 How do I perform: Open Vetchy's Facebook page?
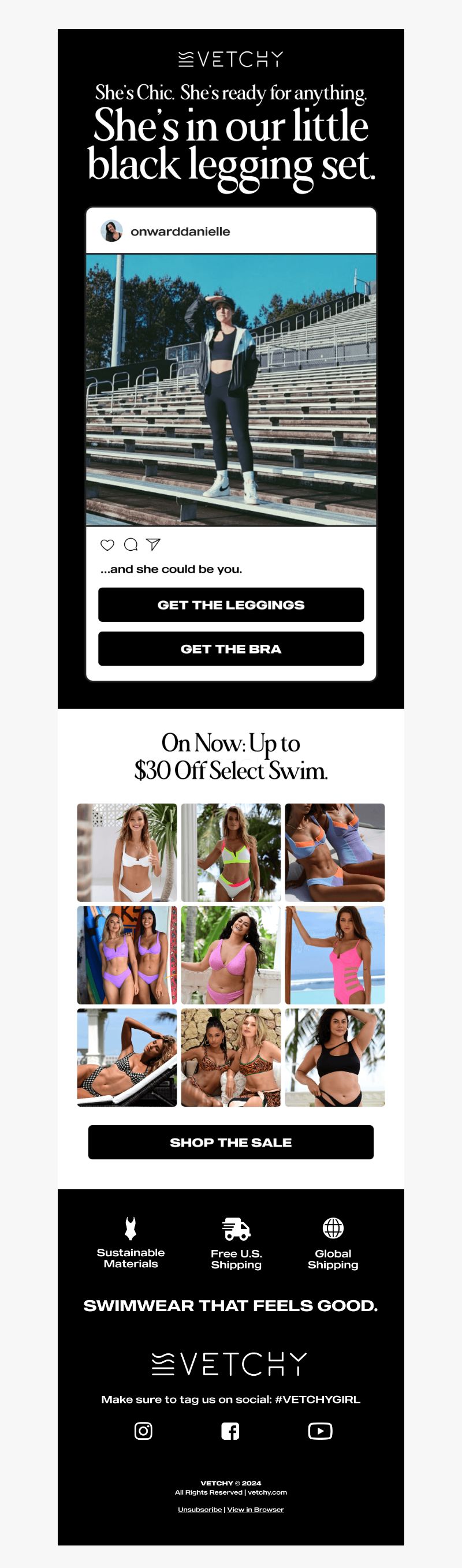(x=230, y=1431)
